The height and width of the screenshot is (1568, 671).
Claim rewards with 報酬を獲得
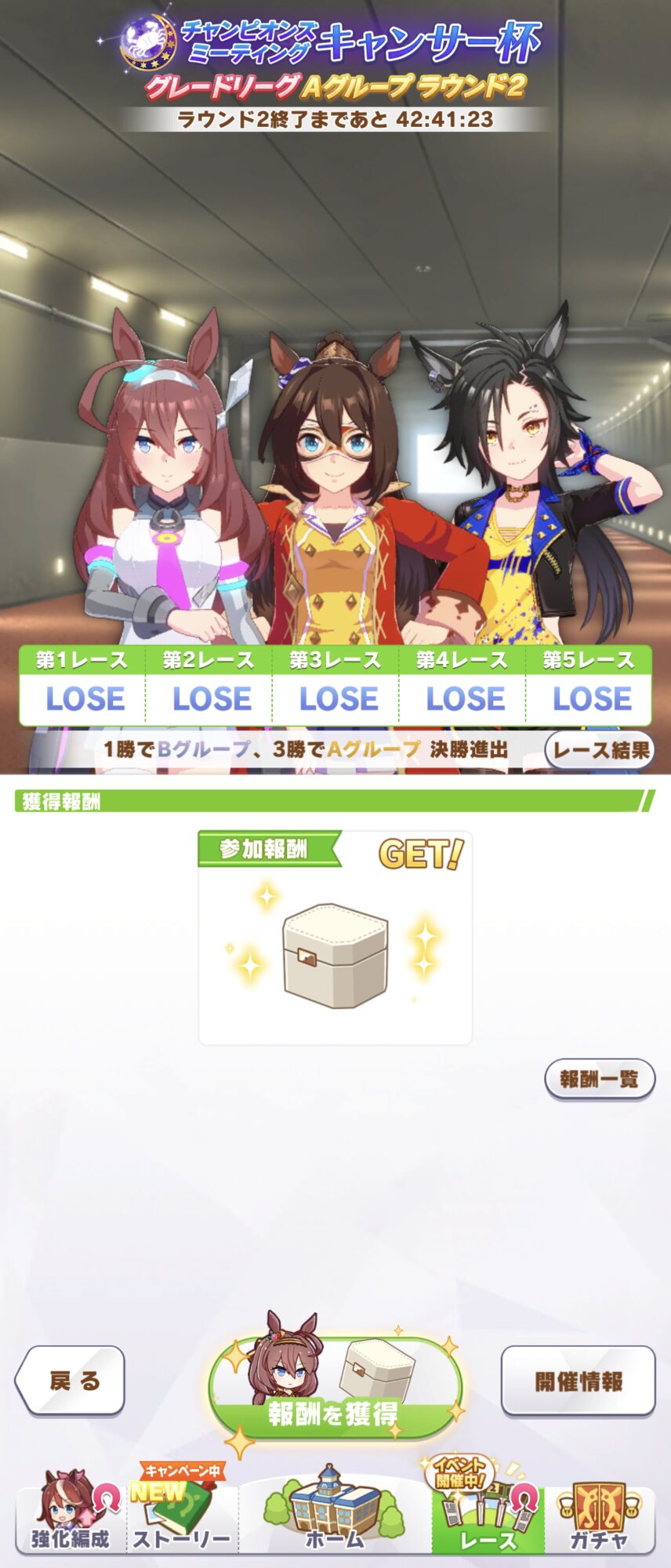pyautogui.click(x=335, y=1388)
